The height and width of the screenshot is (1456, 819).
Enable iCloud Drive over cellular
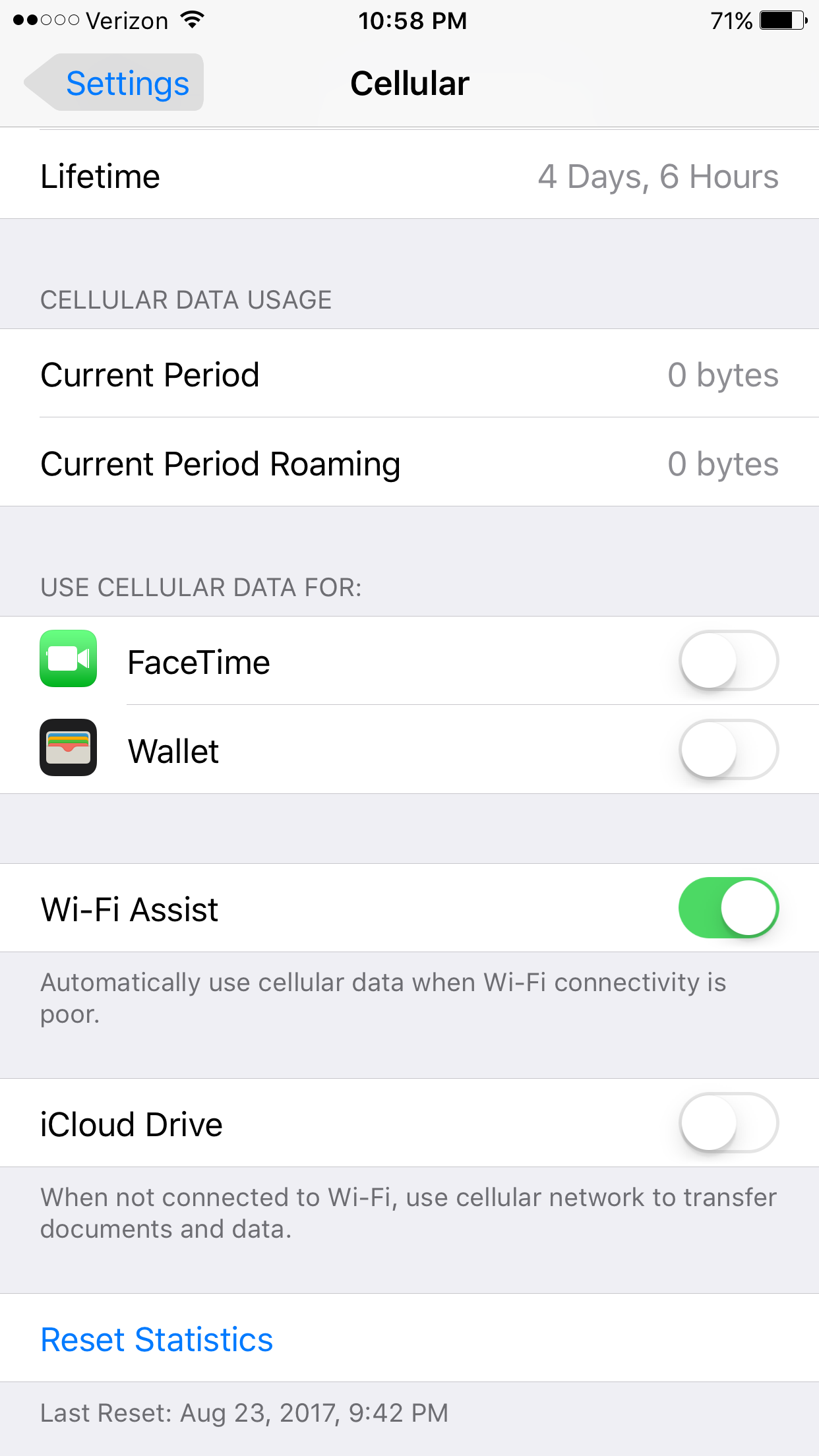728,1123
